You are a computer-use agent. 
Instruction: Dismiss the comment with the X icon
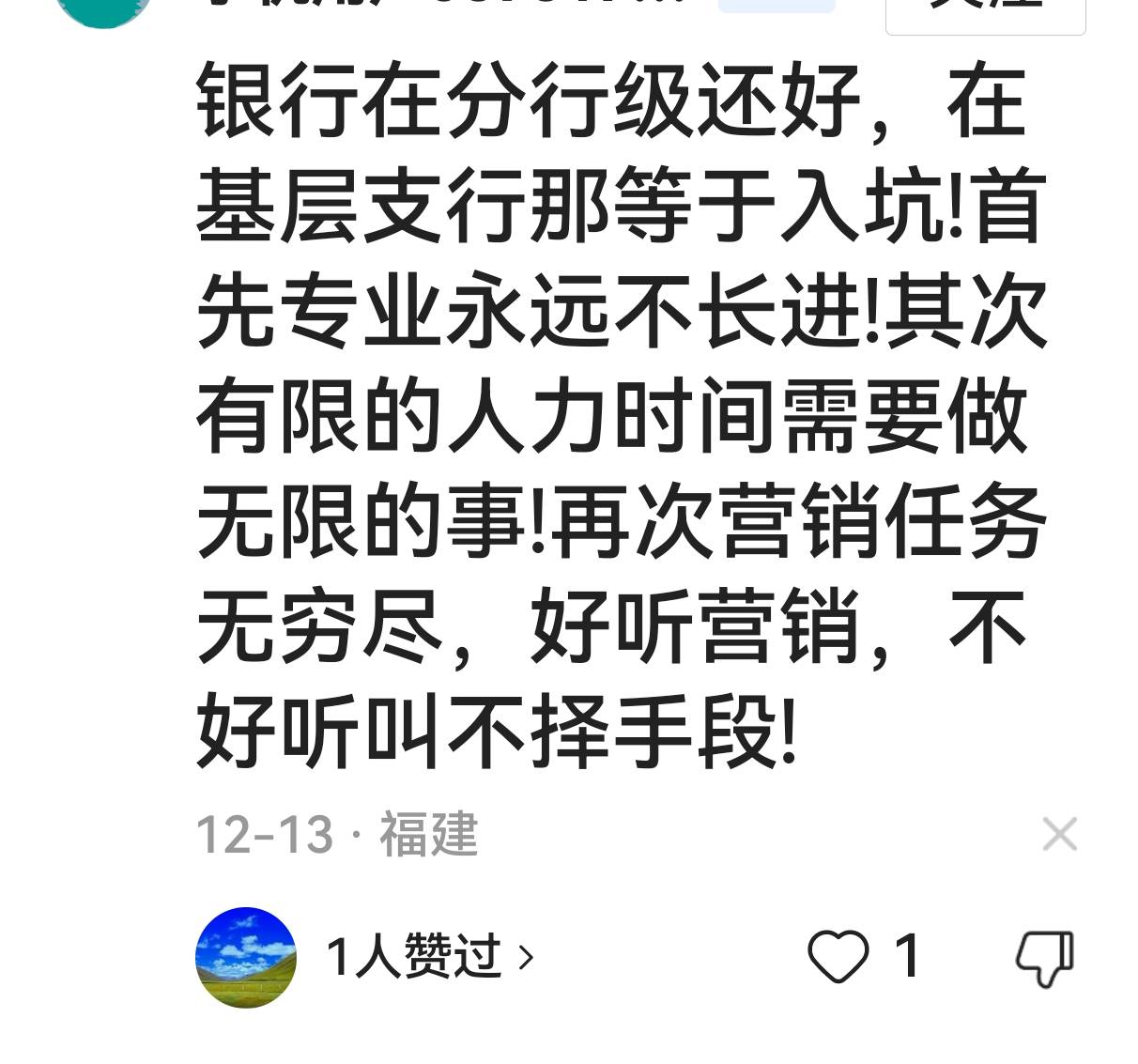(x=1059, y=834)
